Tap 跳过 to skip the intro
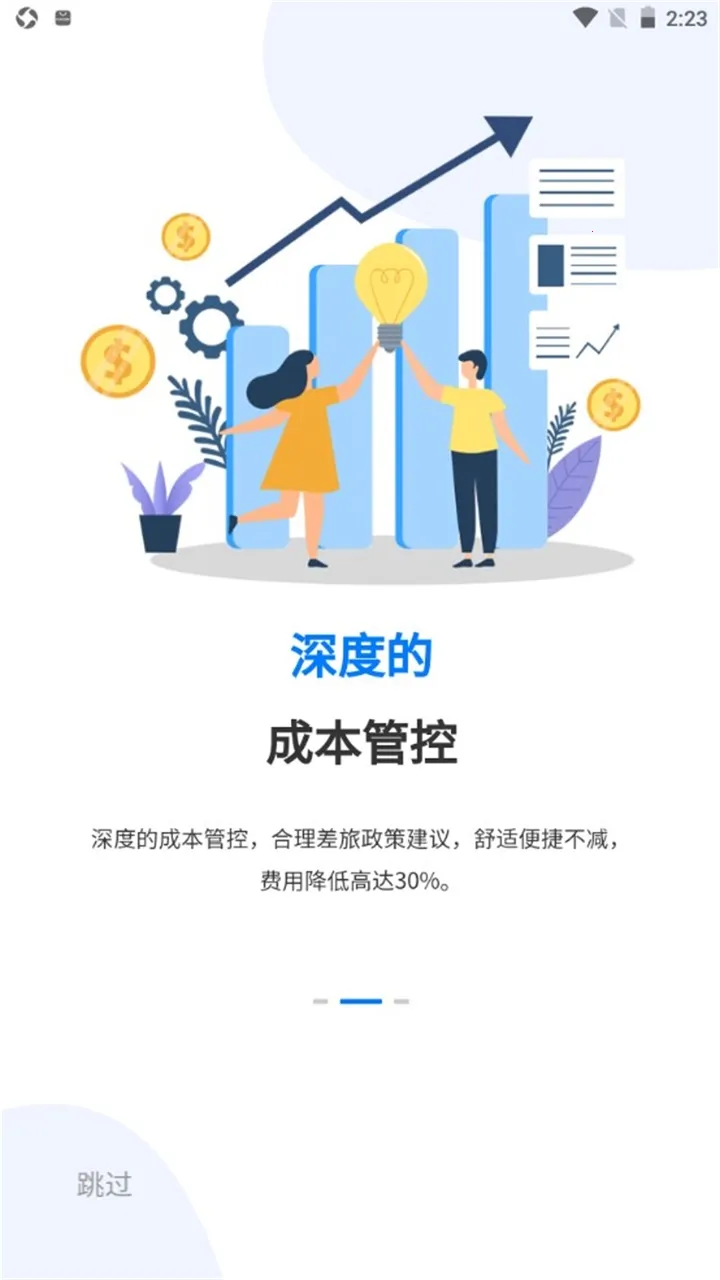The image size is (720, 1280). pos(104,1185)
